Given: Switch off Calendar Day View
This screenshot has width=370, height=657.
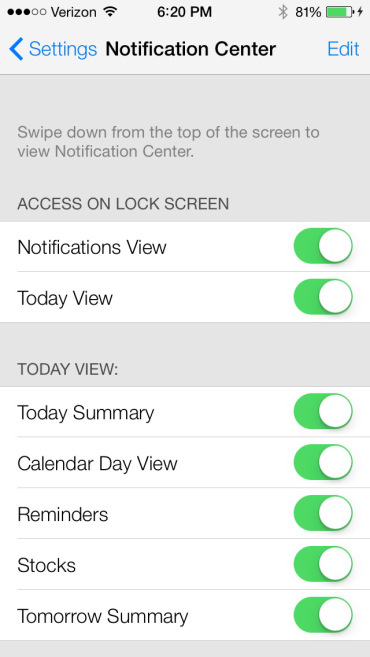Looking at the screenshot, I should click(x=323, y=463).
